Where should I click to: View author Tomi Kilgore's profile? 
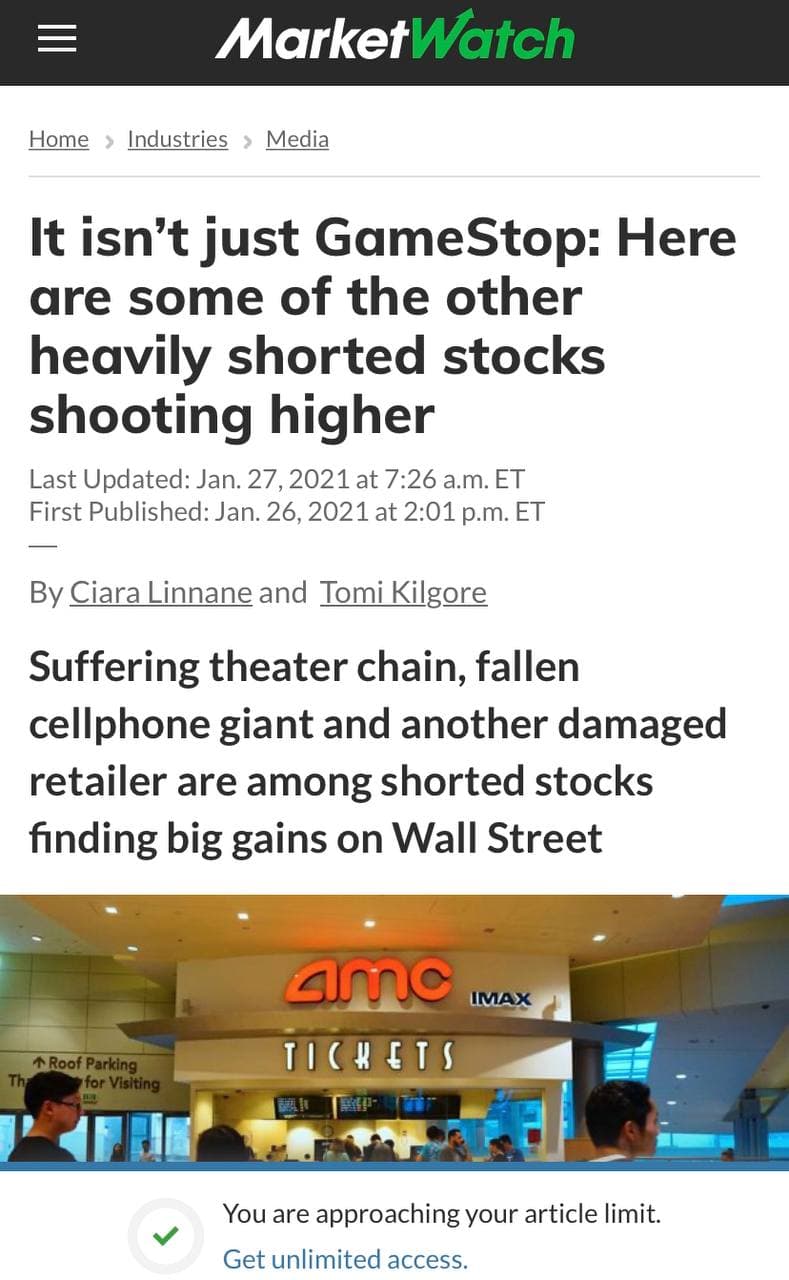tap(403, 593)
